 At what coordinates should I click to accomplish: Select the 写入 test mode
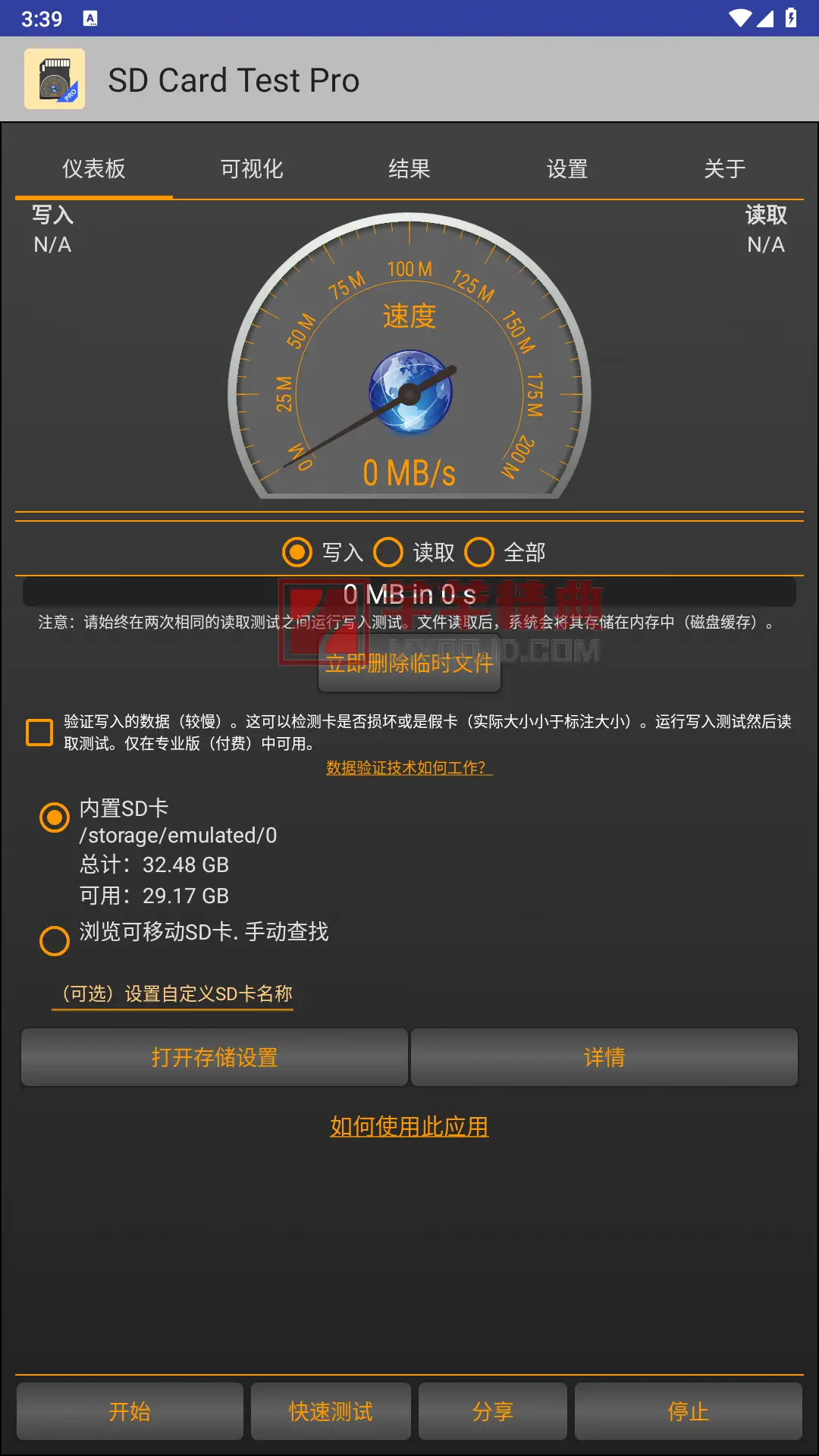[297, 552]
